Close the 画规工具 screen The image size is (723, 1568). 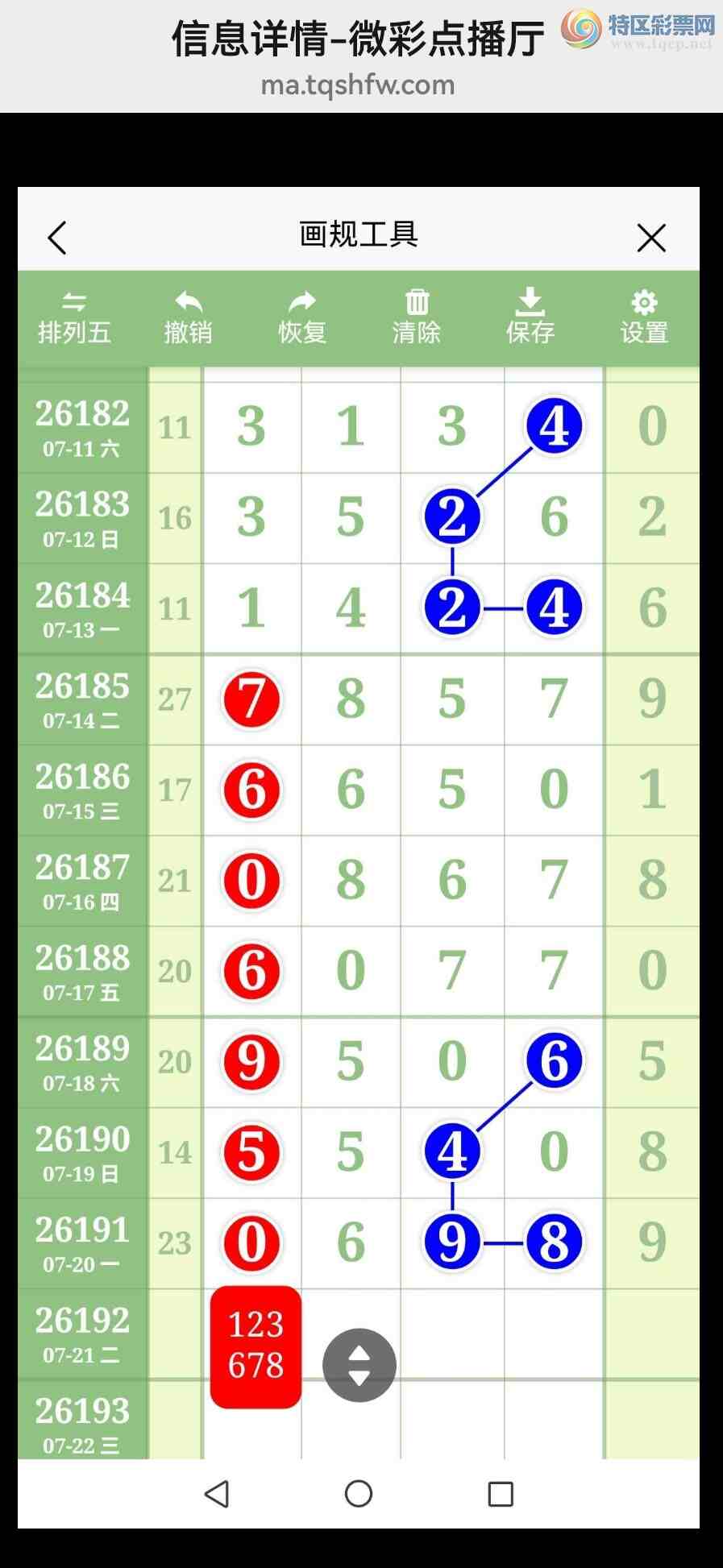tap(651, 238)
